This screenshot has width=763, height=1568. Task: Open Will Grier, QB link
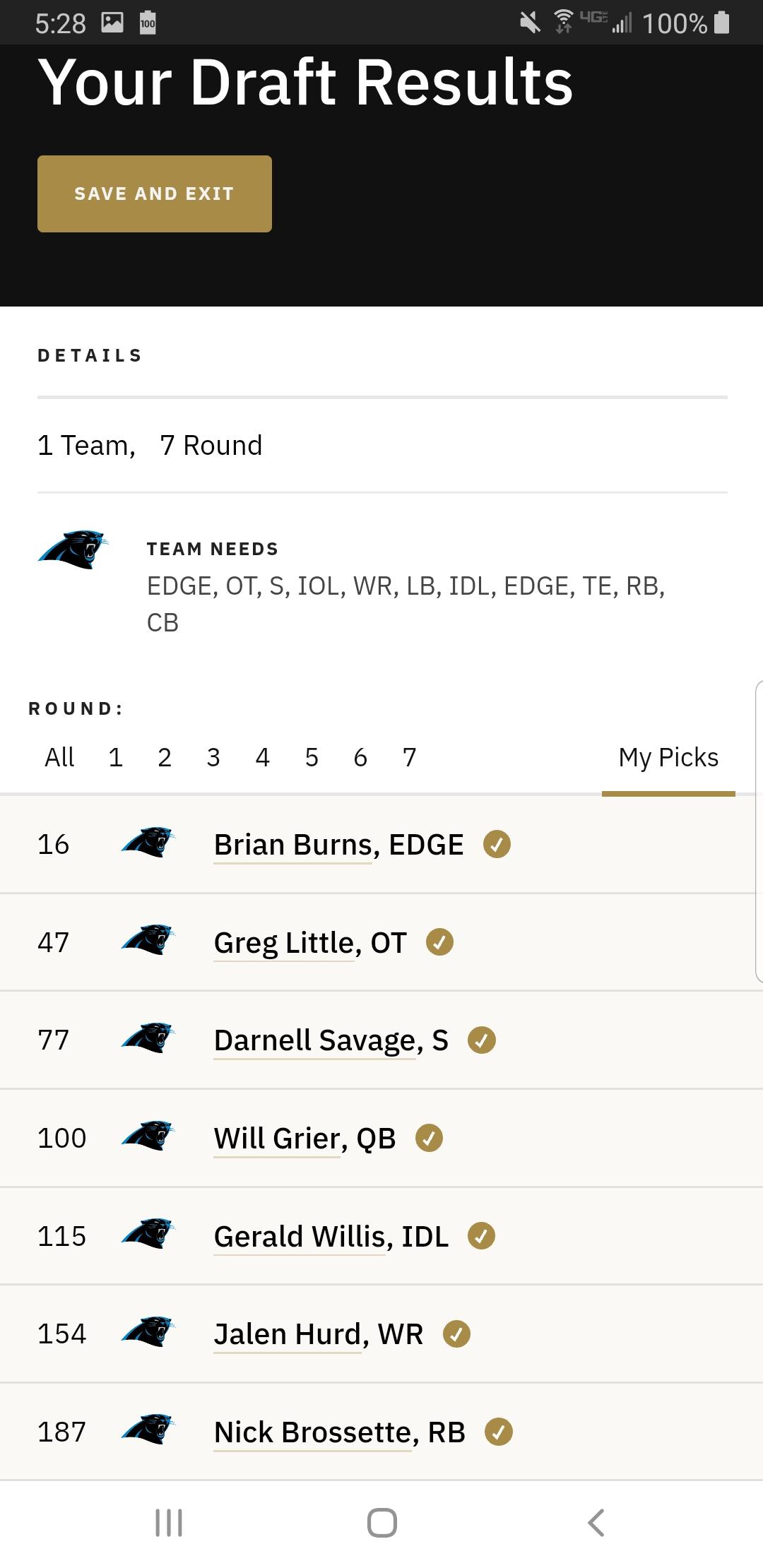coord(304,1139)
